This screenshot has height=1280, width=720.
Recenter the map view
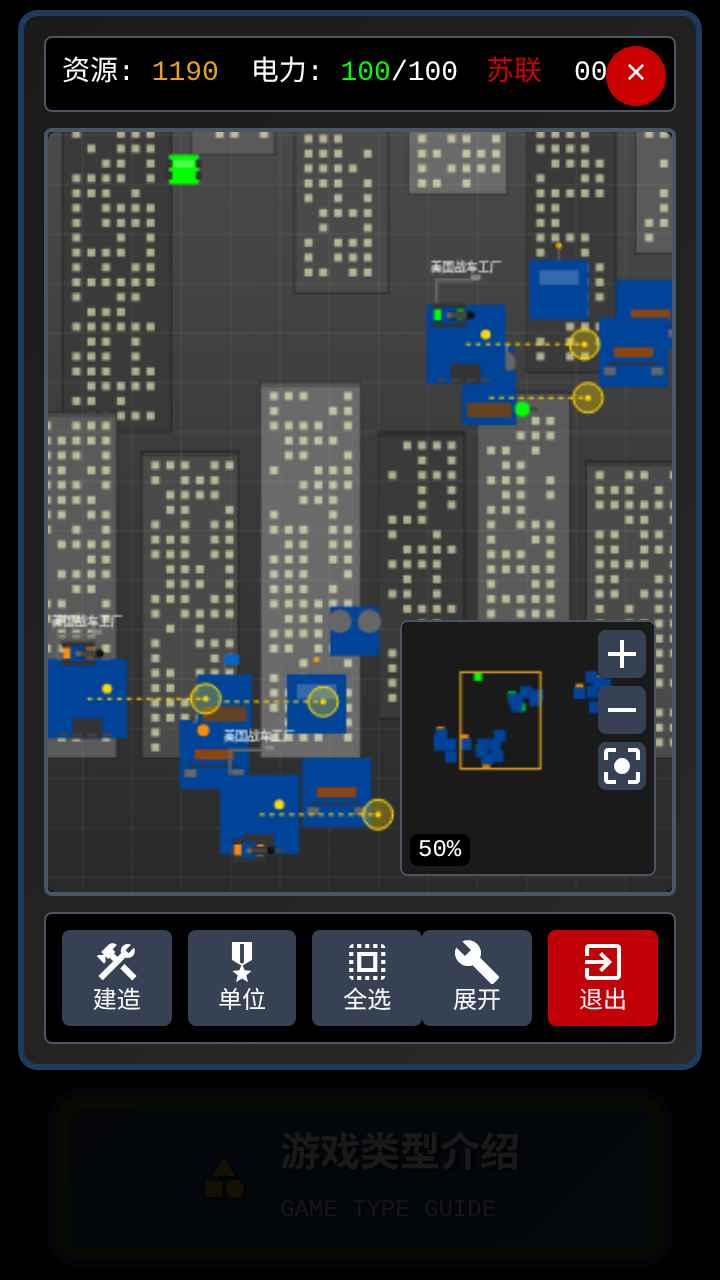[x=622, y=766]
